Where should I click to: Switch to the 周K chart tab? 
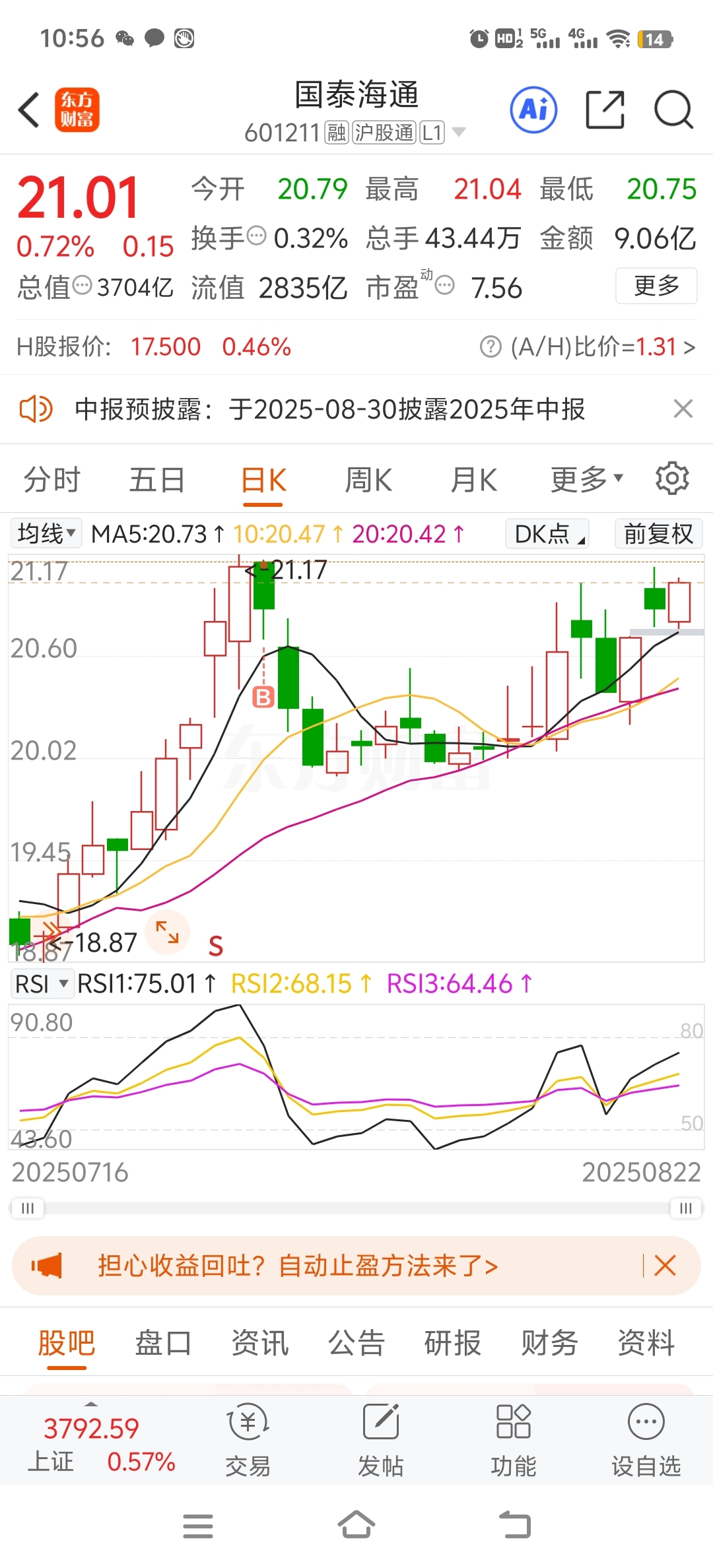tap(368, 480)
